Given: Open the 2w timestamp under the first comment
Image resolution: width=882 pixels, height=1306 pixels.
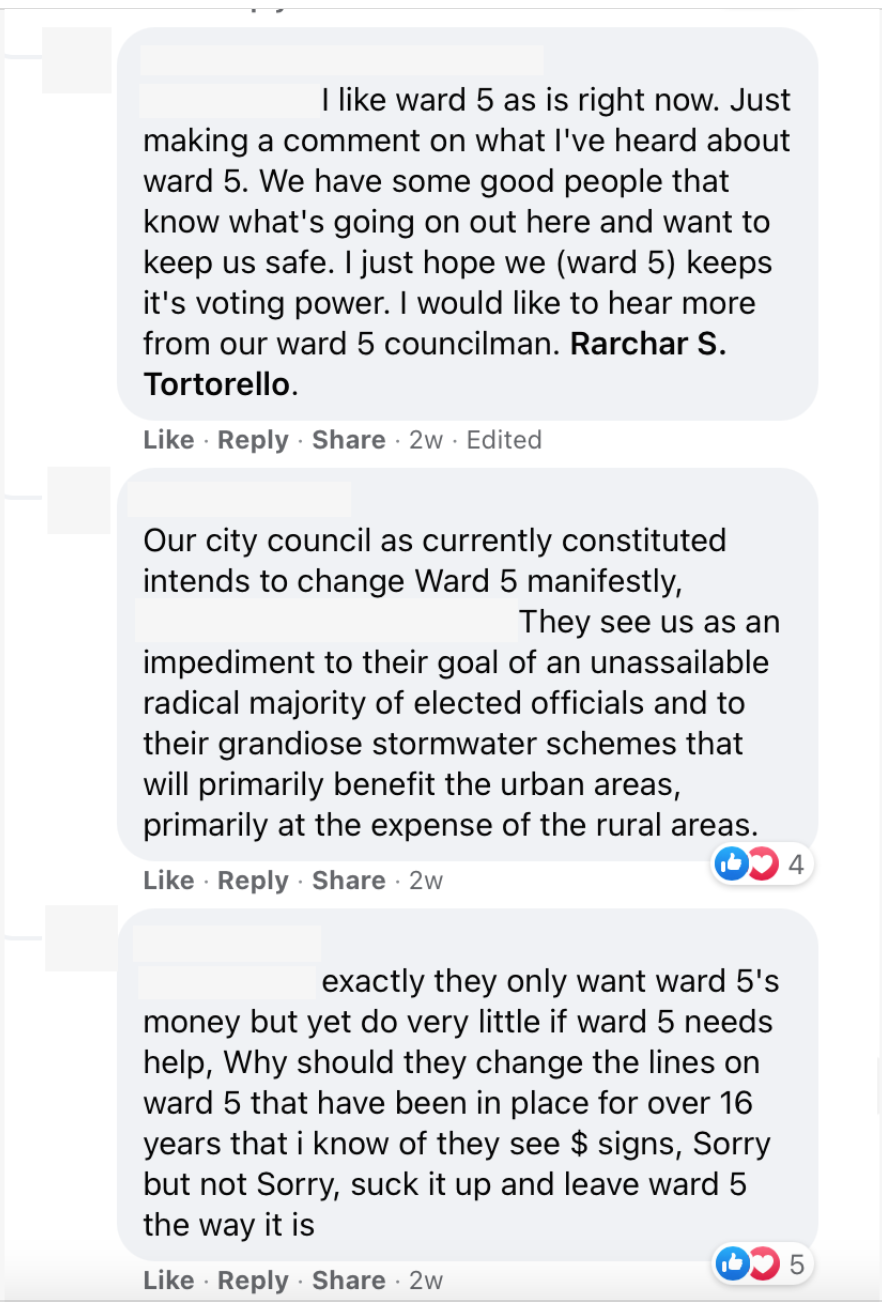Looking at the screenshot, I should coord(422,439).
